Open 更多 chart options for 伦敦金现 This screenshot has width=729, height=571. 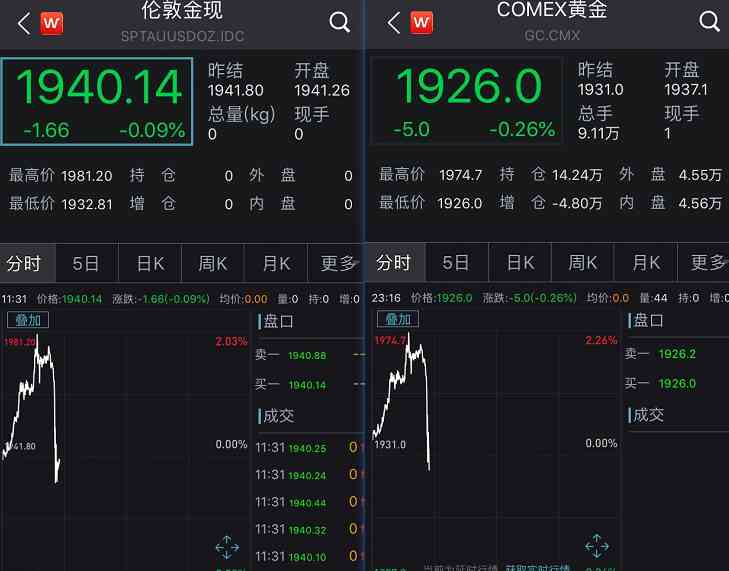pos(338,264)
